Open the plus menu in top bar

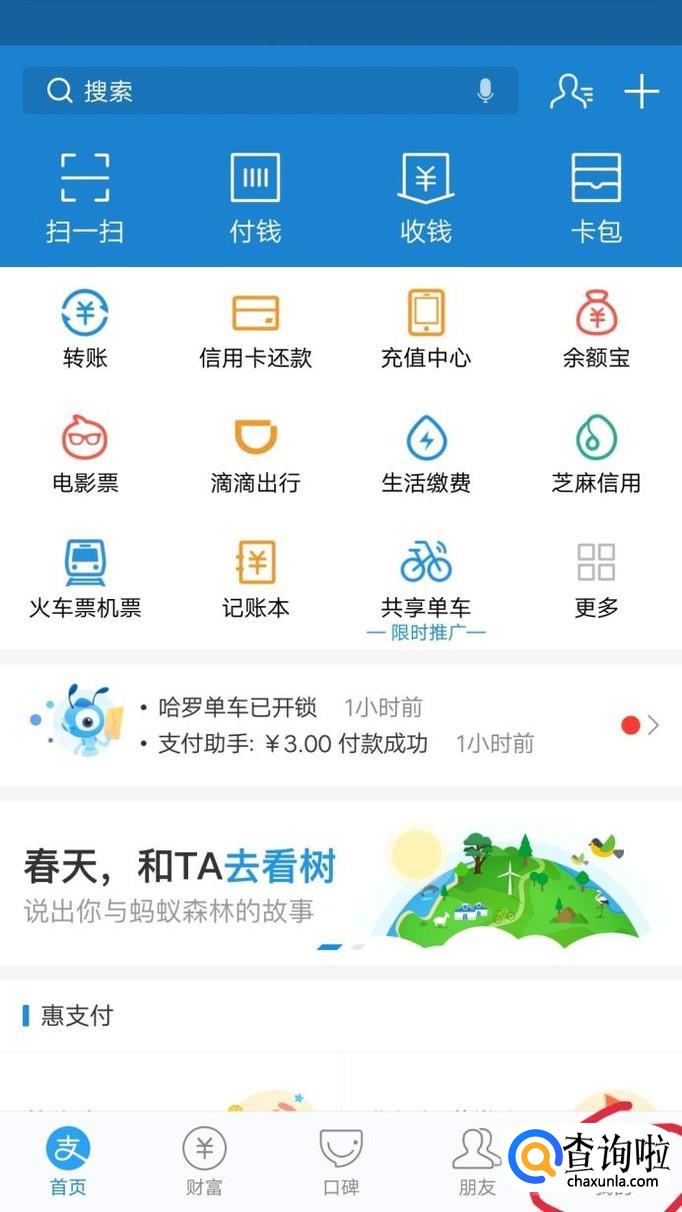[x=641, y=92]
